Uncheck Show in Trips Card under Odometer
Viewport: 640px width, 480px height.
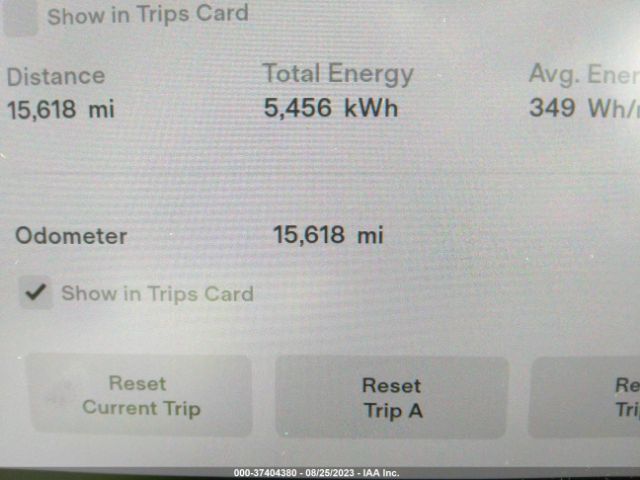(37, 293)
